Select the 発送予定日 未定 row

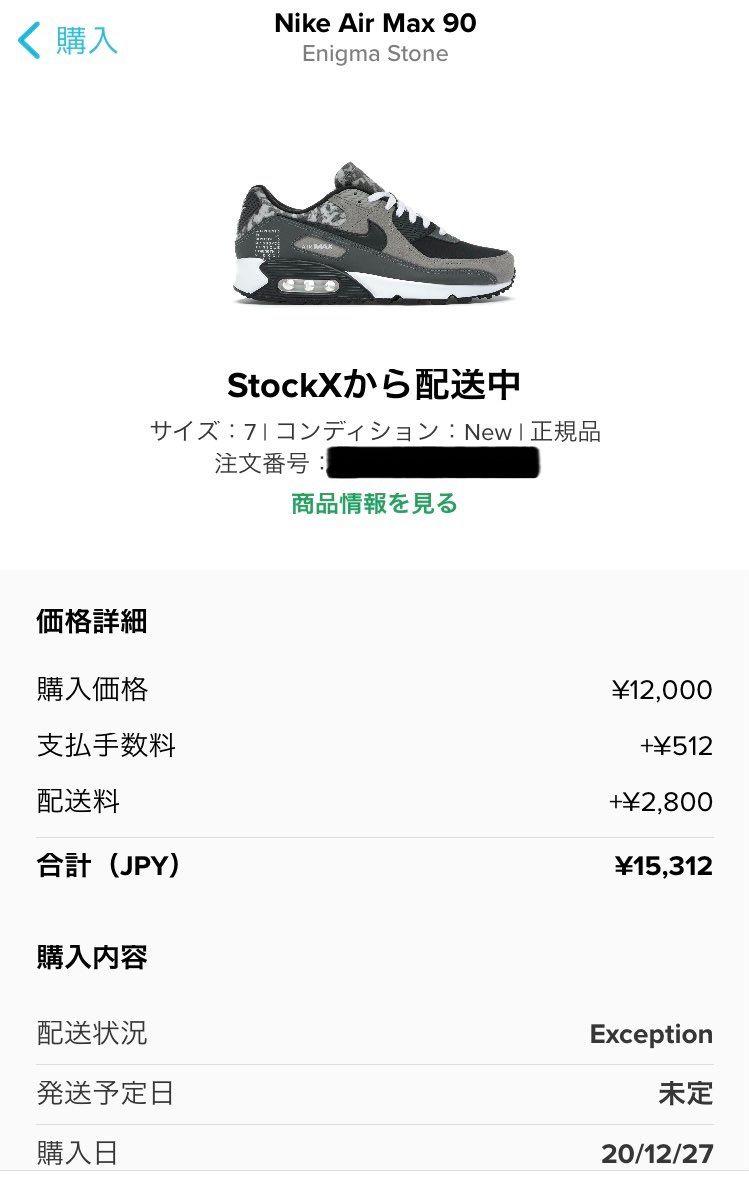[x=374, y=1095]
